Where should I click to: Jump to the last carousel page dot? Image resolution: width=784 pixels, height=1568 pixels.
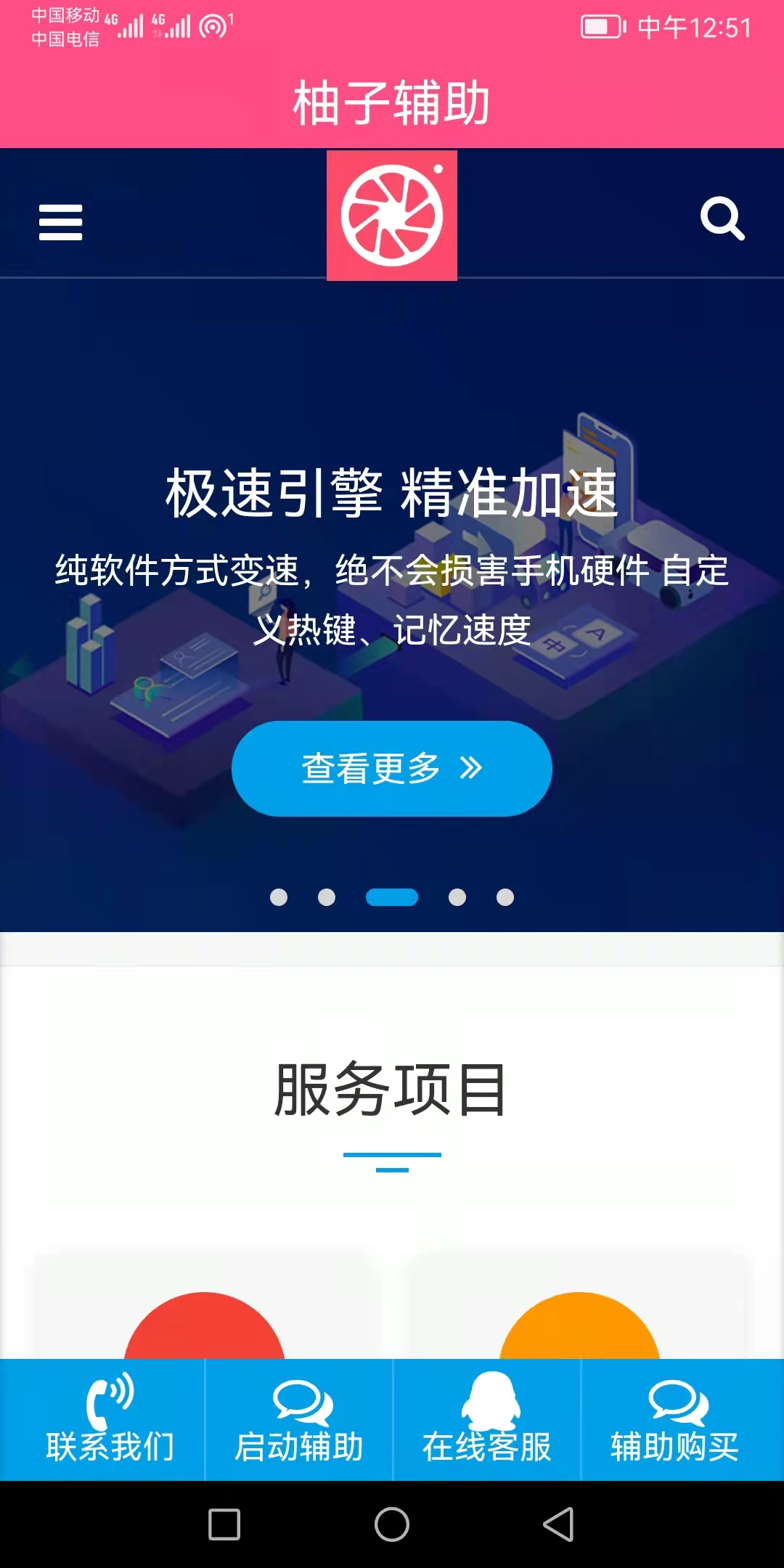(x=505, y=897)
